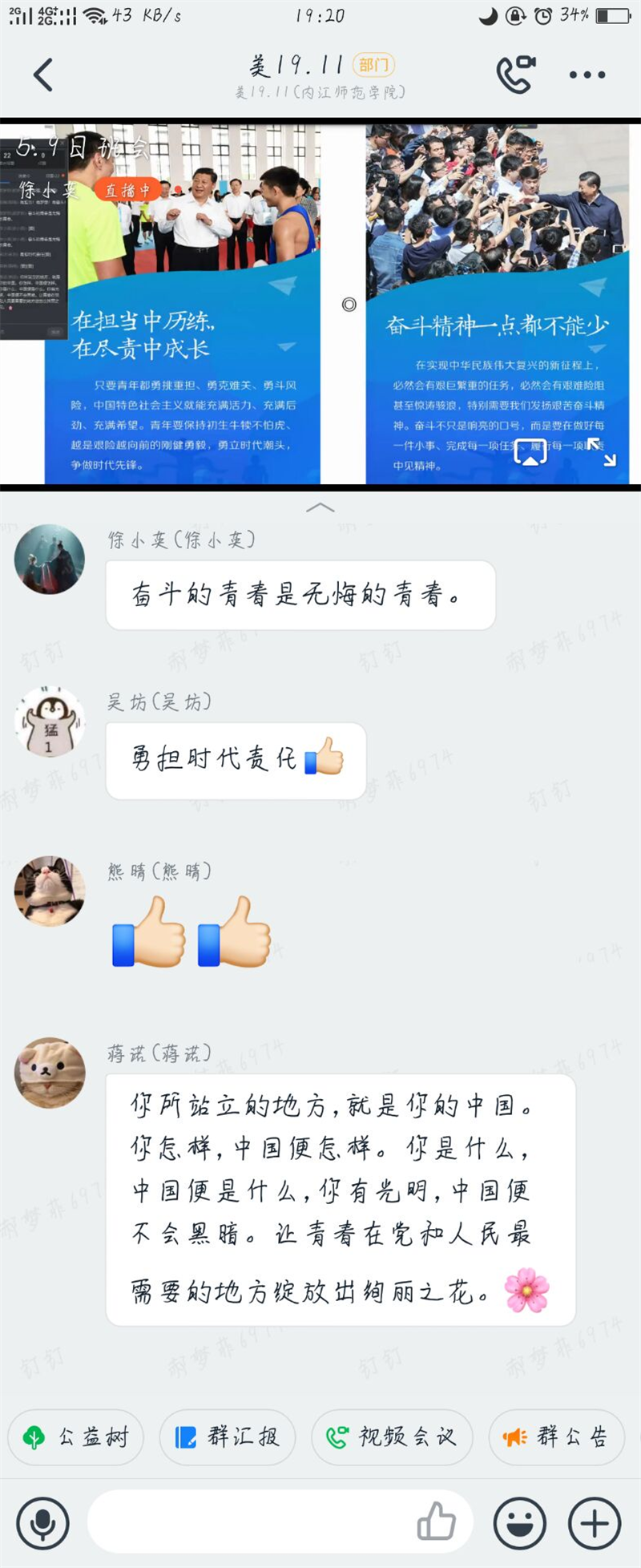Open 蒋诺's profile avatar
The height and width of the screenshot is (1568, 641).
50,1073
